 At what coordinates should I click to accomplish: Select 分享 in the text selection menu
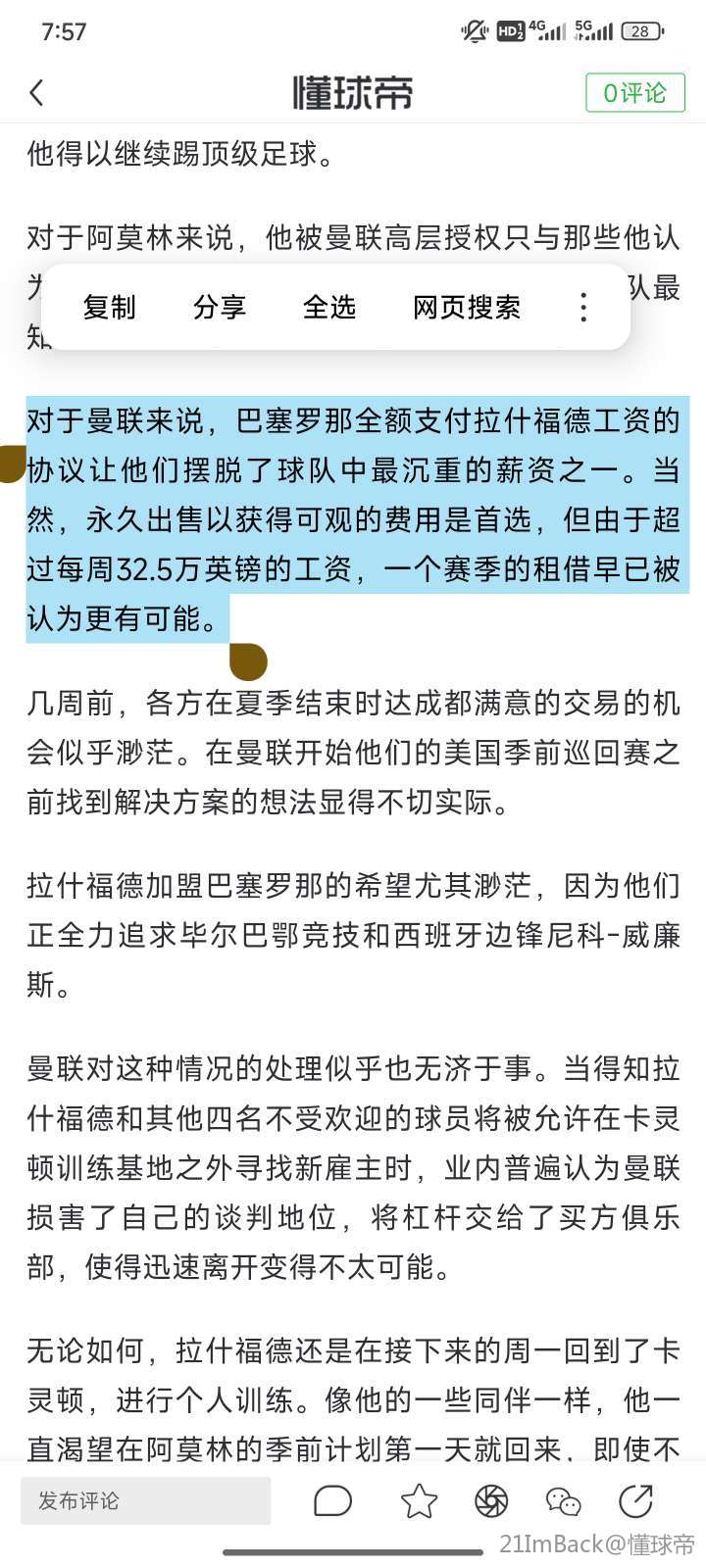[x=219, y=308]
